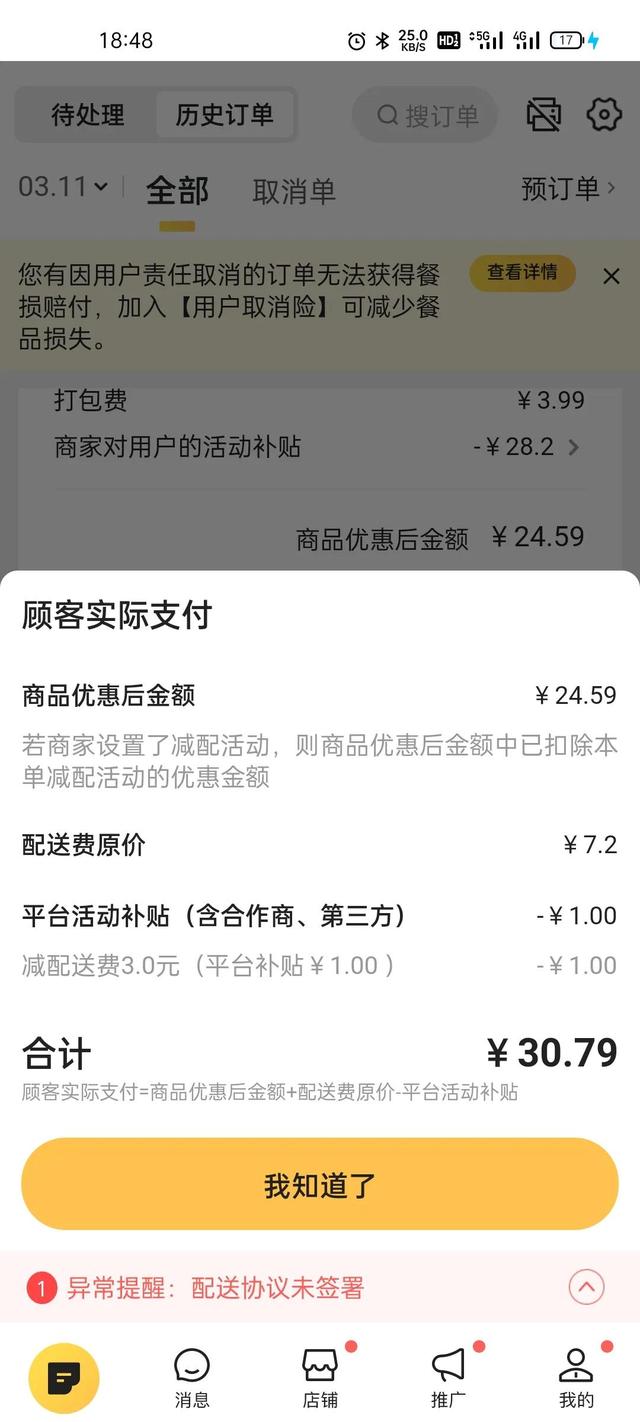The width and height of the screenshot is (640, 1422).
Task: Tap 查看详情 on the cancellation notice
Action: click(x=522, y=272)
